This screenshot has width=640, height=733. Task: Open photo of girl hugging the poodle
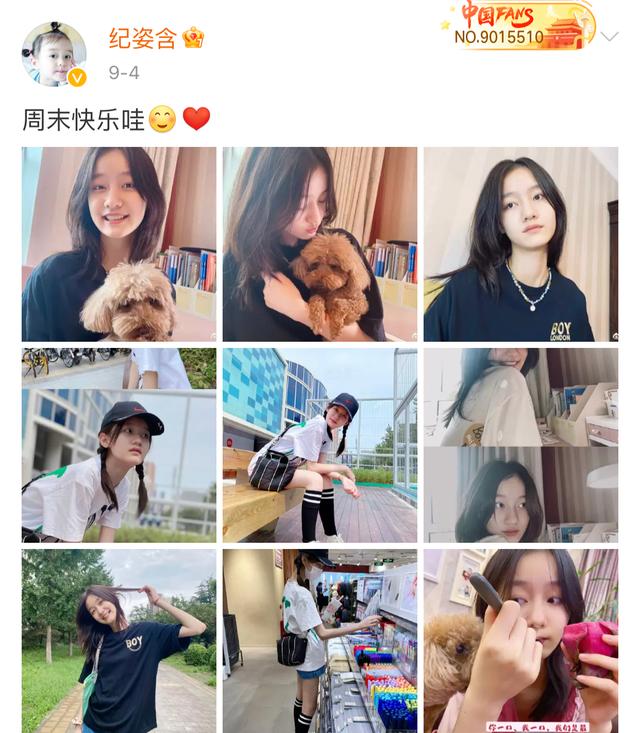(320, 244)
